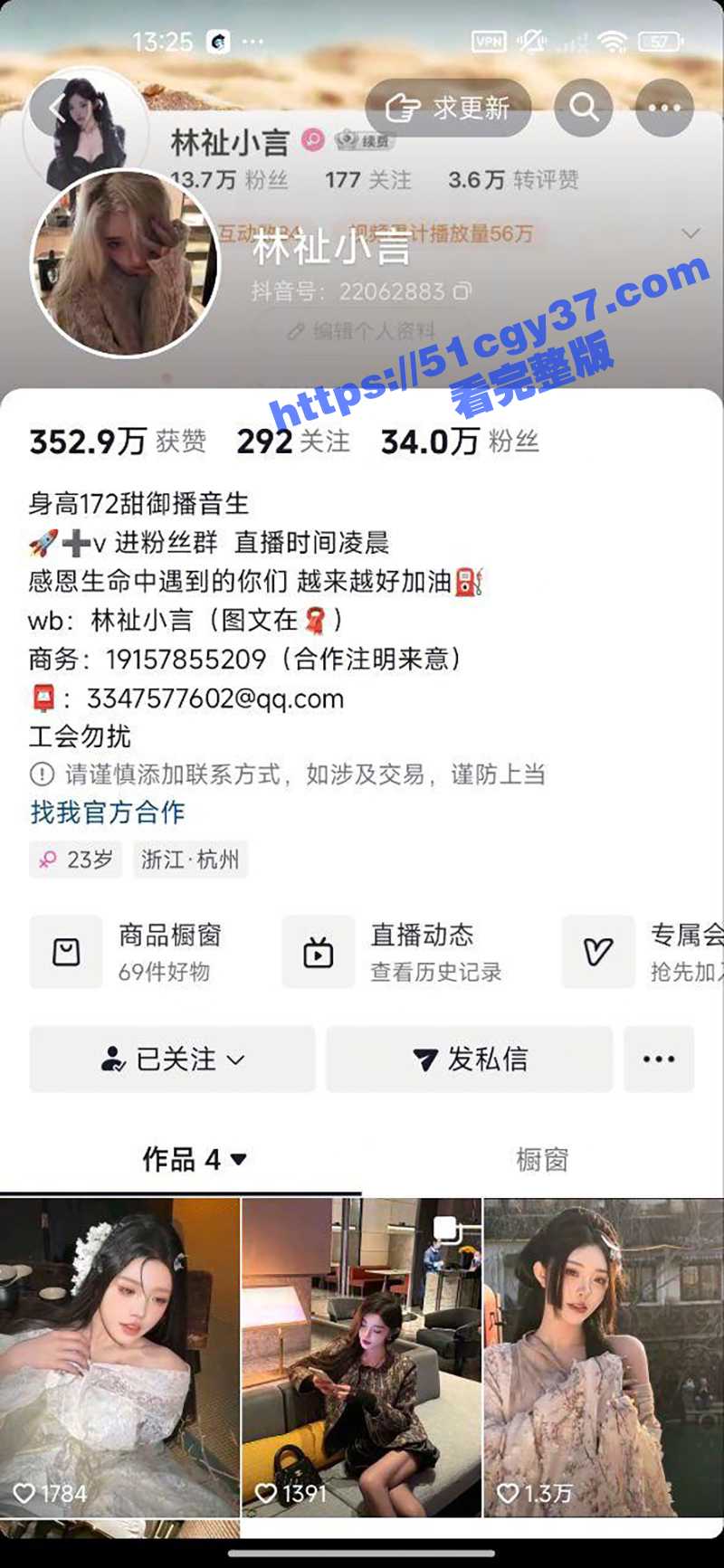The image size is (724, 1568).
Task: Open search from the profile header
Action: click(584, 107)
